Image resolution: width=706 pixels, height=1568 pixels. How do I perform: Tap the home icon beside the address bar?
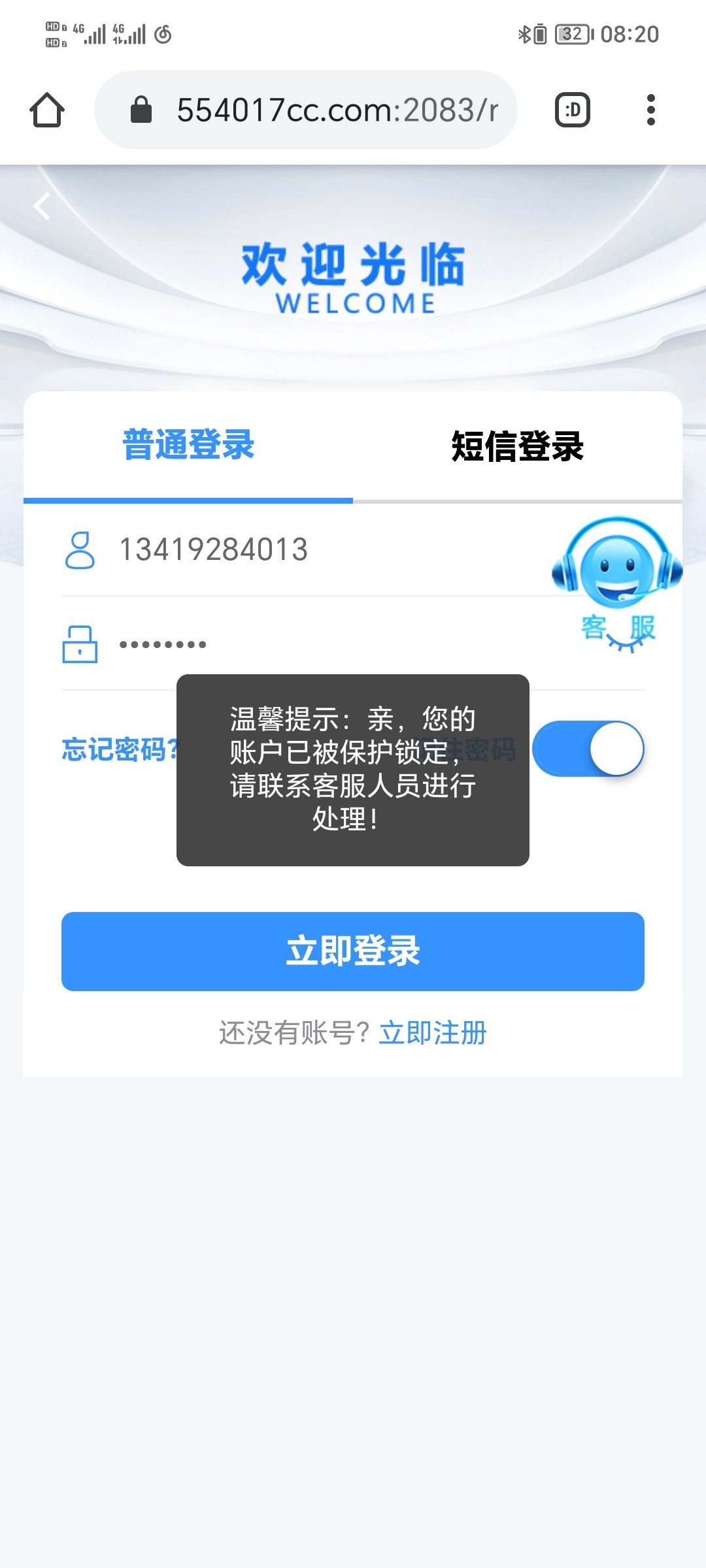47,109
